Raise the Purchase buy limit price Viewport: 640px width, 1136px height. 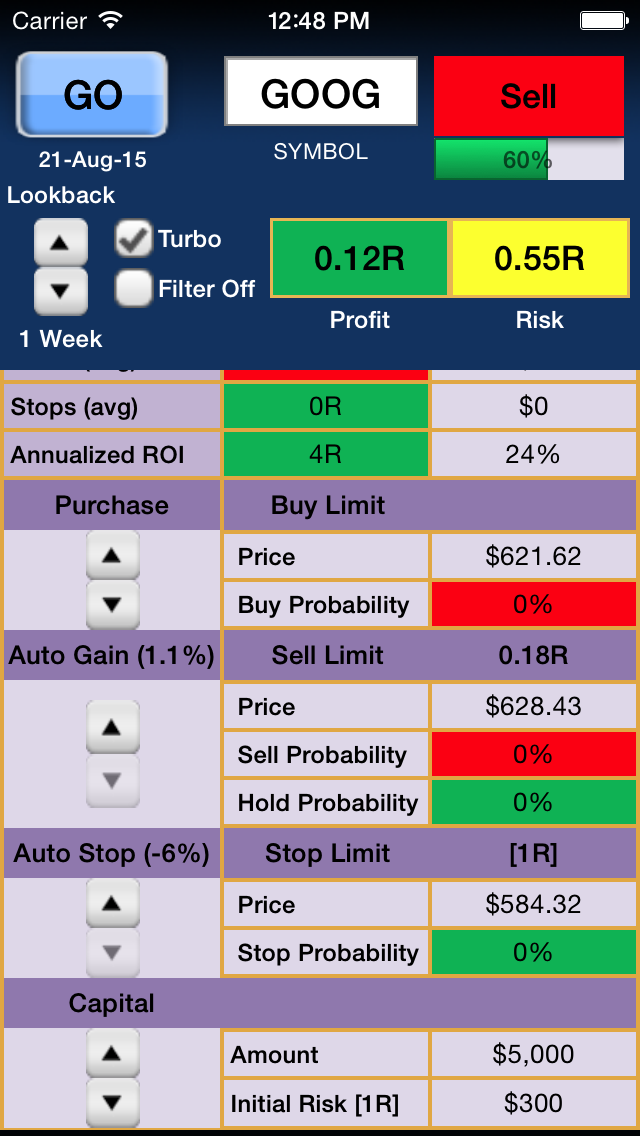pyautogui.click(x=112, y=555)
